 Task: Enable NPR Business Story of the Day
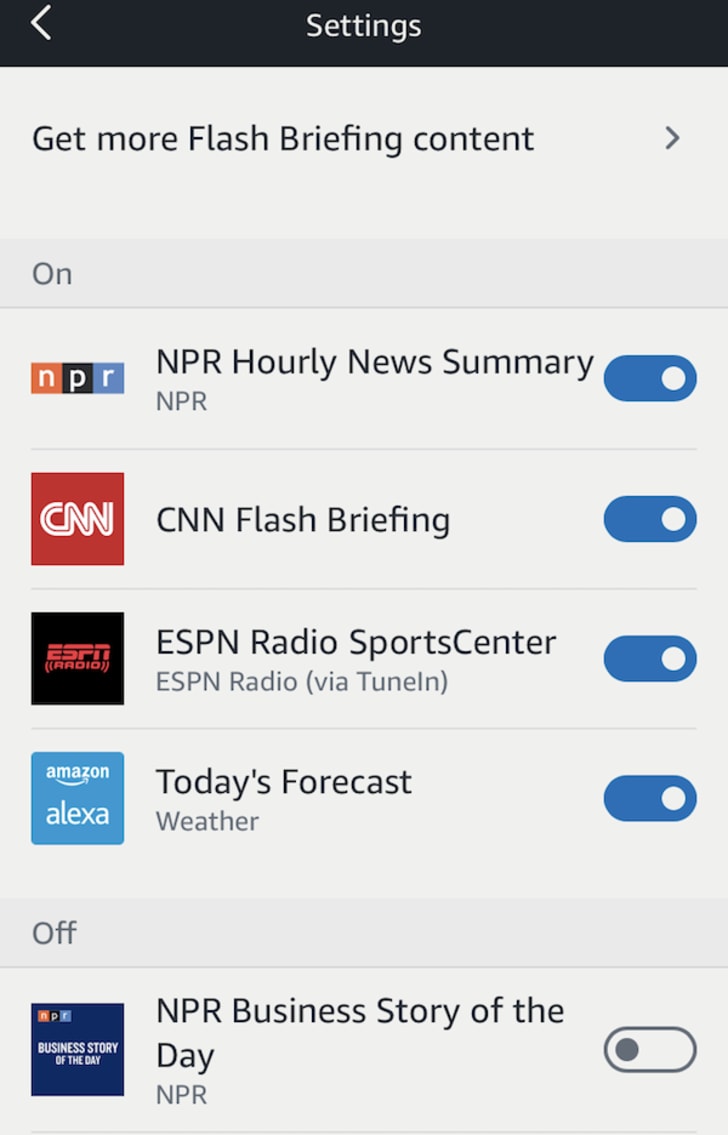650,1050
